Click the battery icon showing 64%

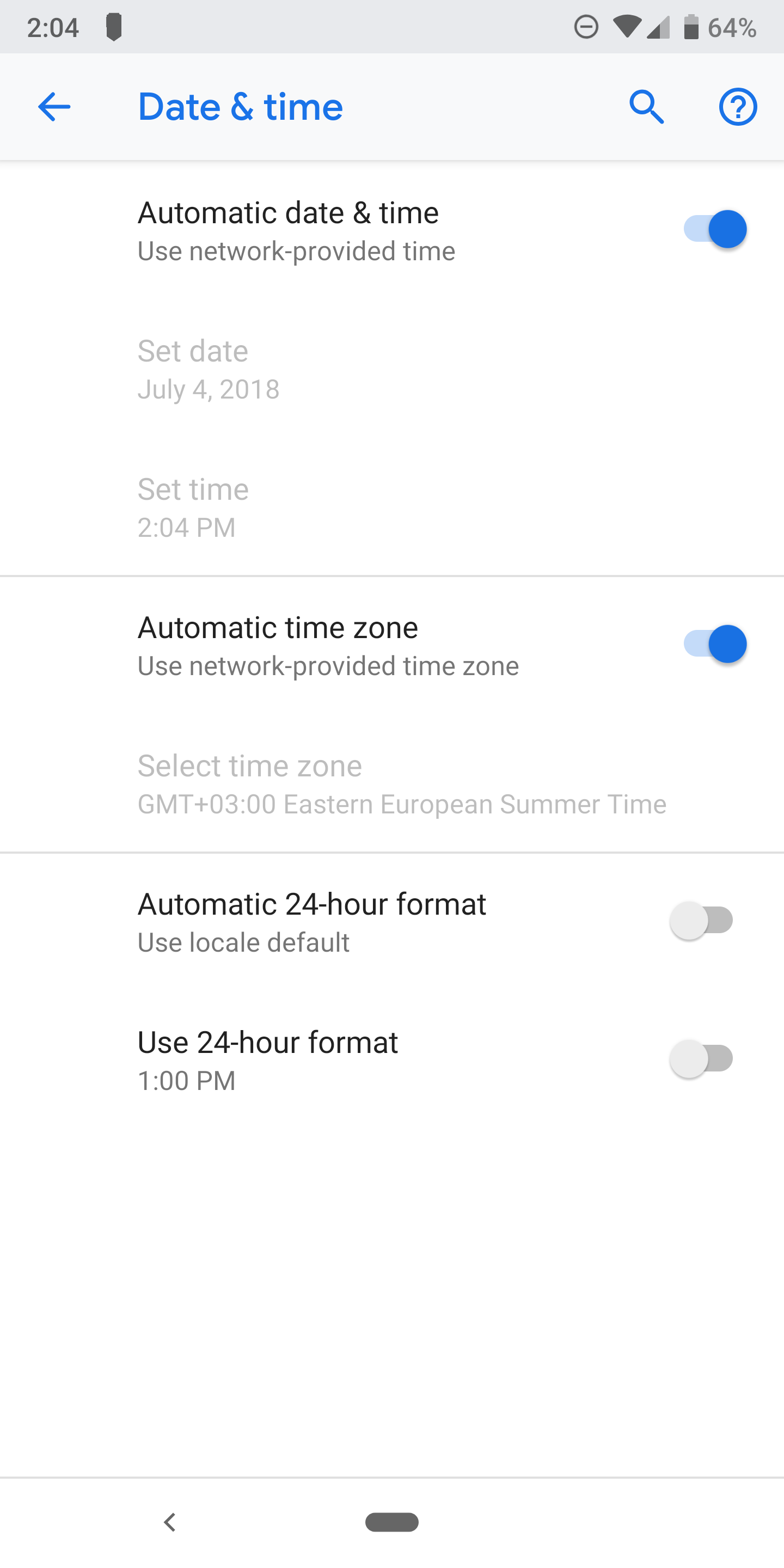coord(691,26)
